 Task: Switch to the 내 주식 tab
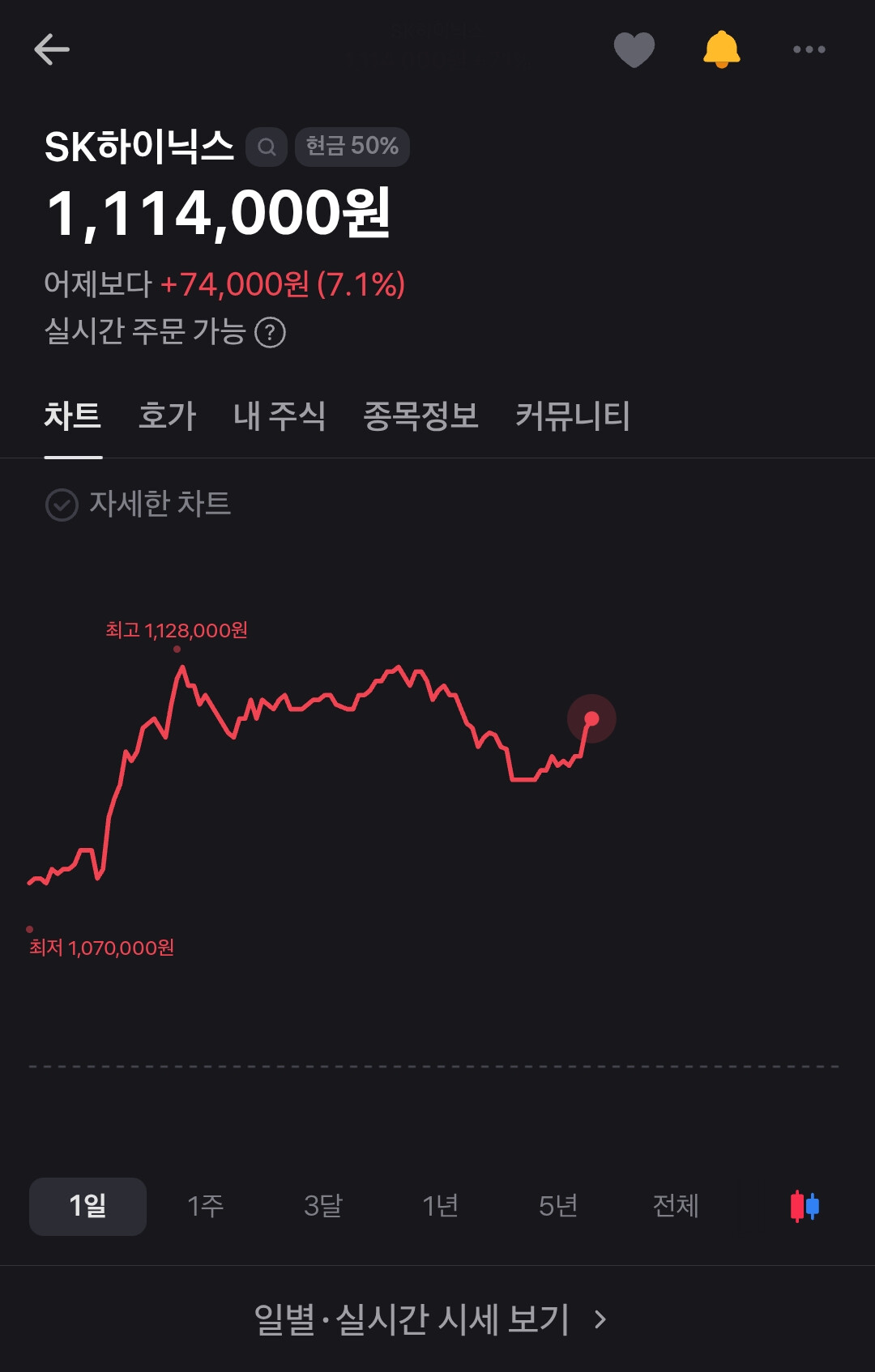point(280,416)
